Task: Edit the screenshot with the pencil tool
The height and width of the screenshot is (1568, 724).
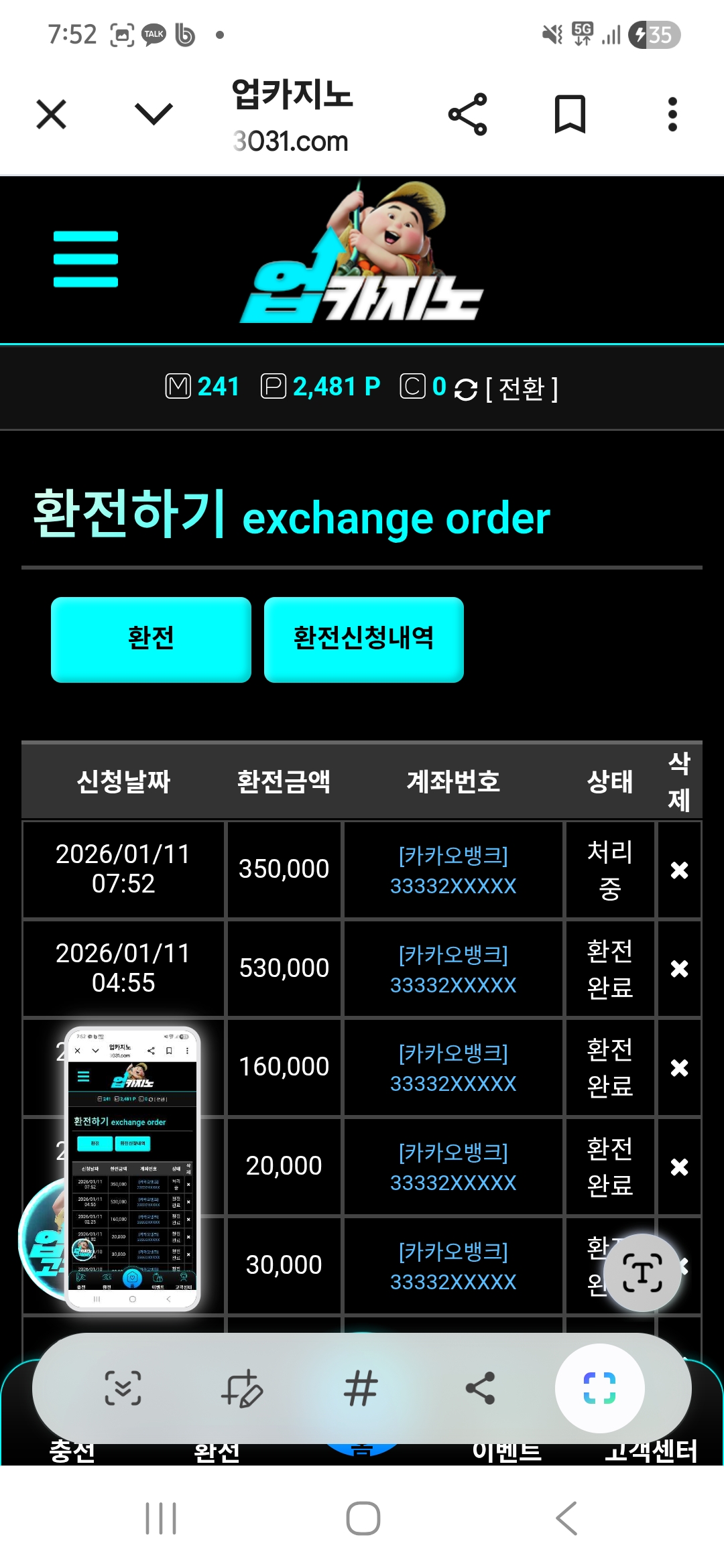Action: pyautogui.click(x=241, y=1388)
